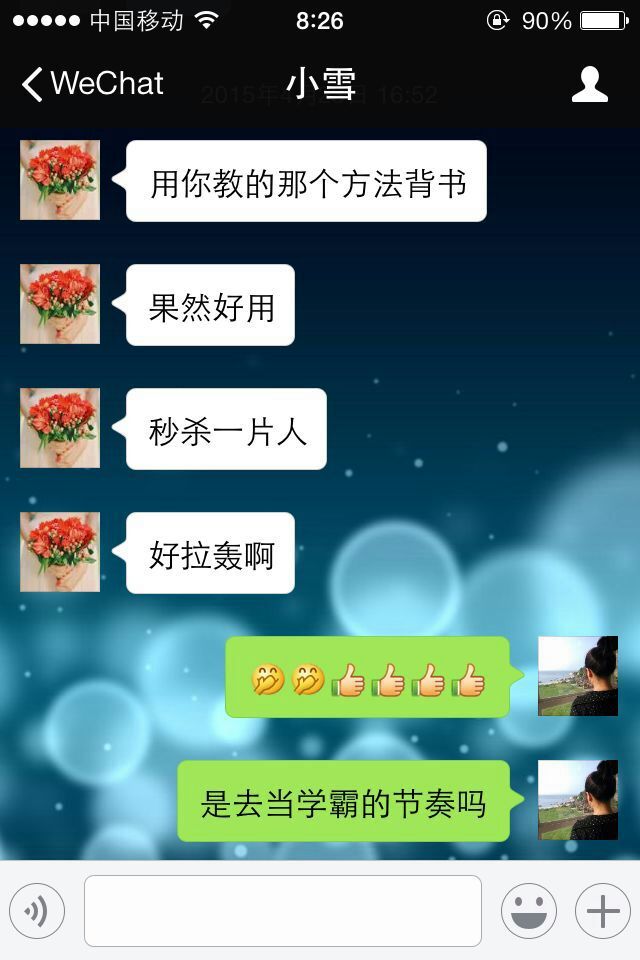Switch to voice message input
The height and width of the screenshot is (960, 640).
point(37,911)
